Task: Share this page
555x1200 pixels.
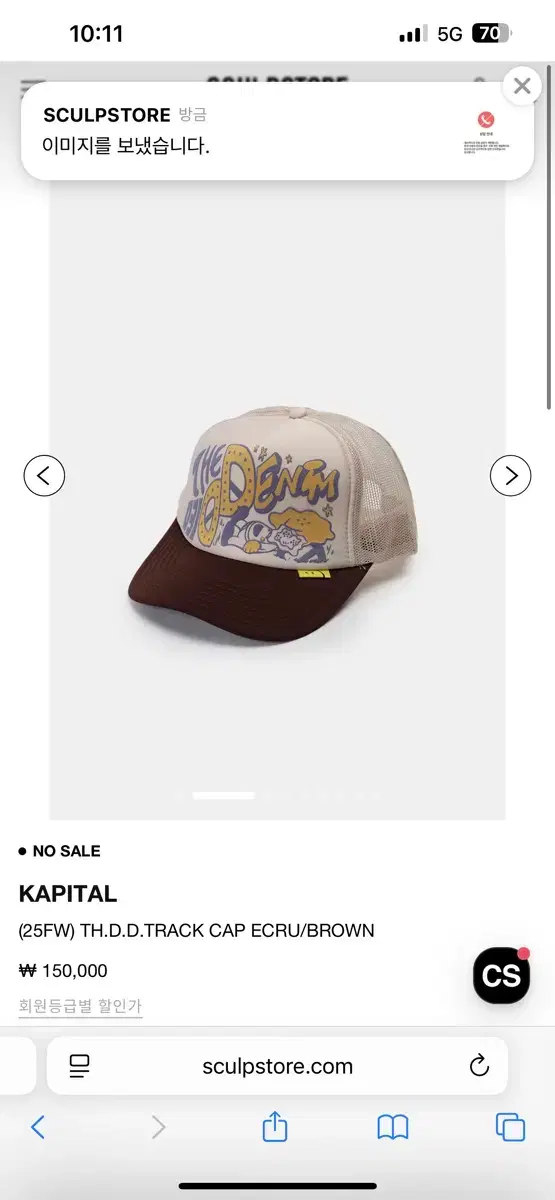Action: tap(275, 1127)
